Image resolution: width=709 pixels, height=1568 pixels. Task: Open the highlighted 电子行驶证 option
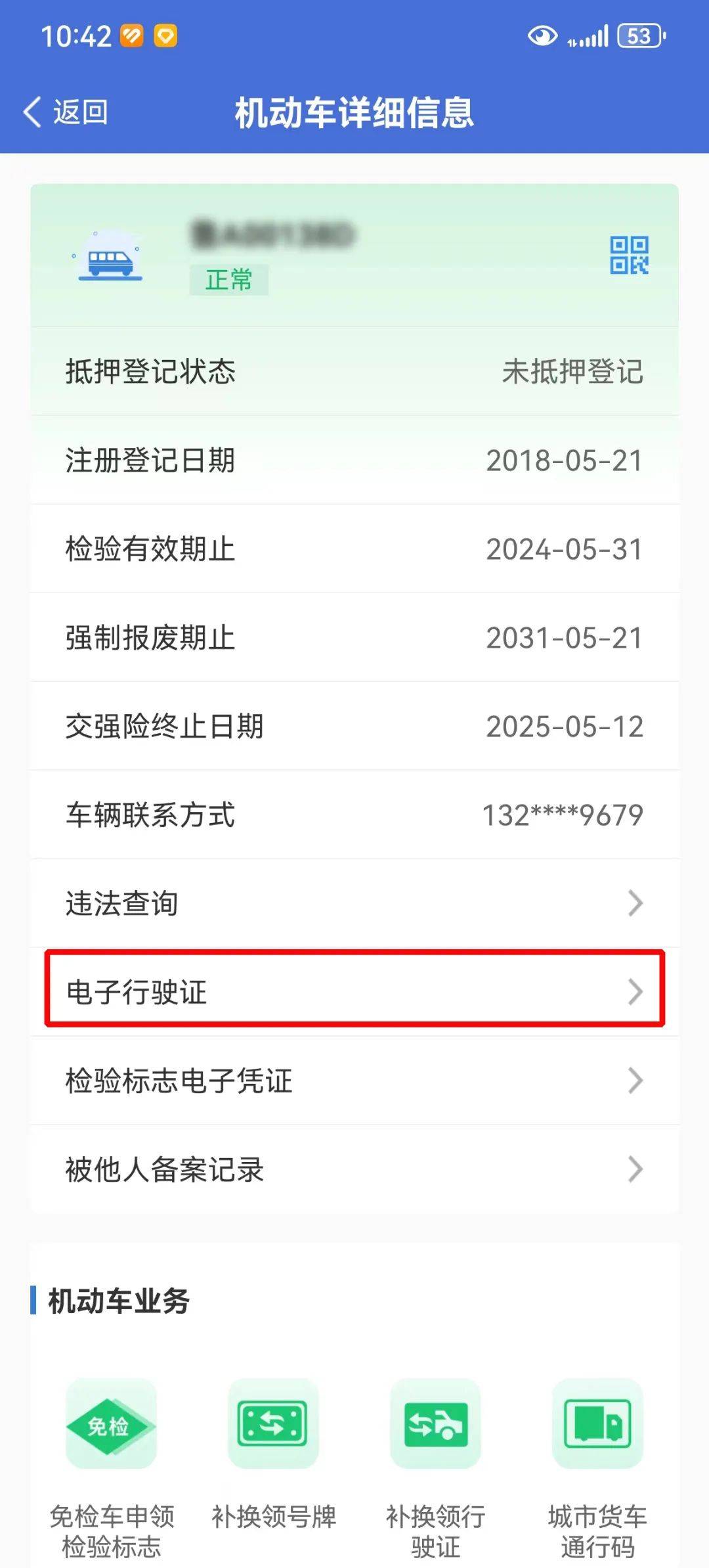pyautogui.click(x=354, y=991)
